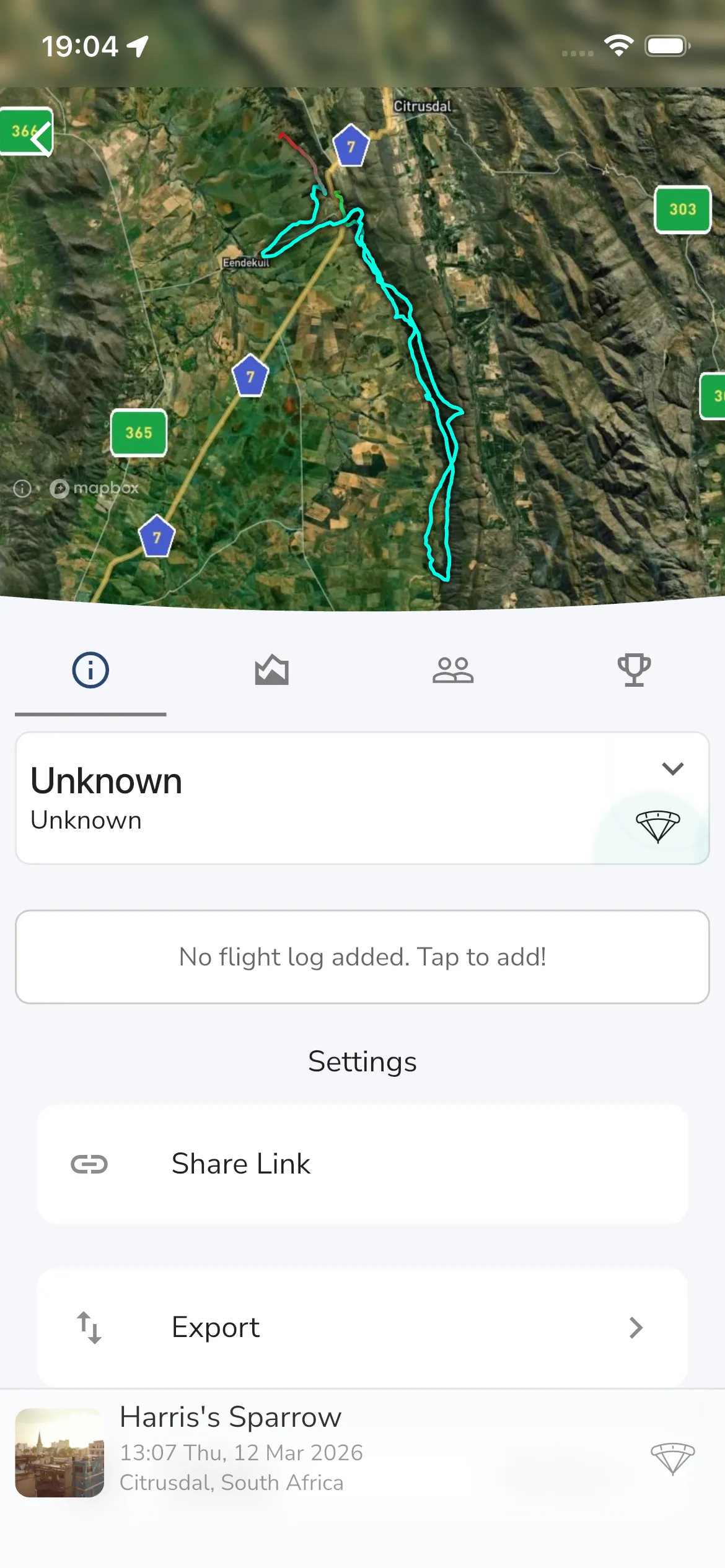The width and height of the screenshot is (725, 1568).
Task: Show Mapbox map attribution info
Action: click(22, 489)
